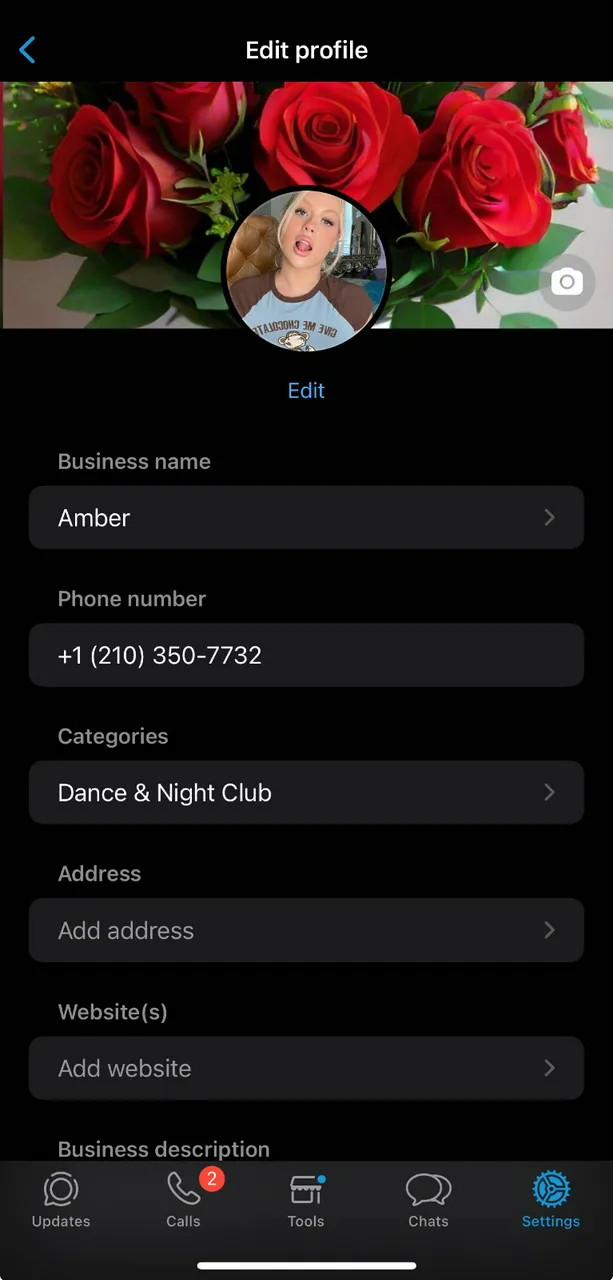This screenshot has width=613, height=1280.
Task: Go back from Edit profile
Action: [x=28, y=50]
